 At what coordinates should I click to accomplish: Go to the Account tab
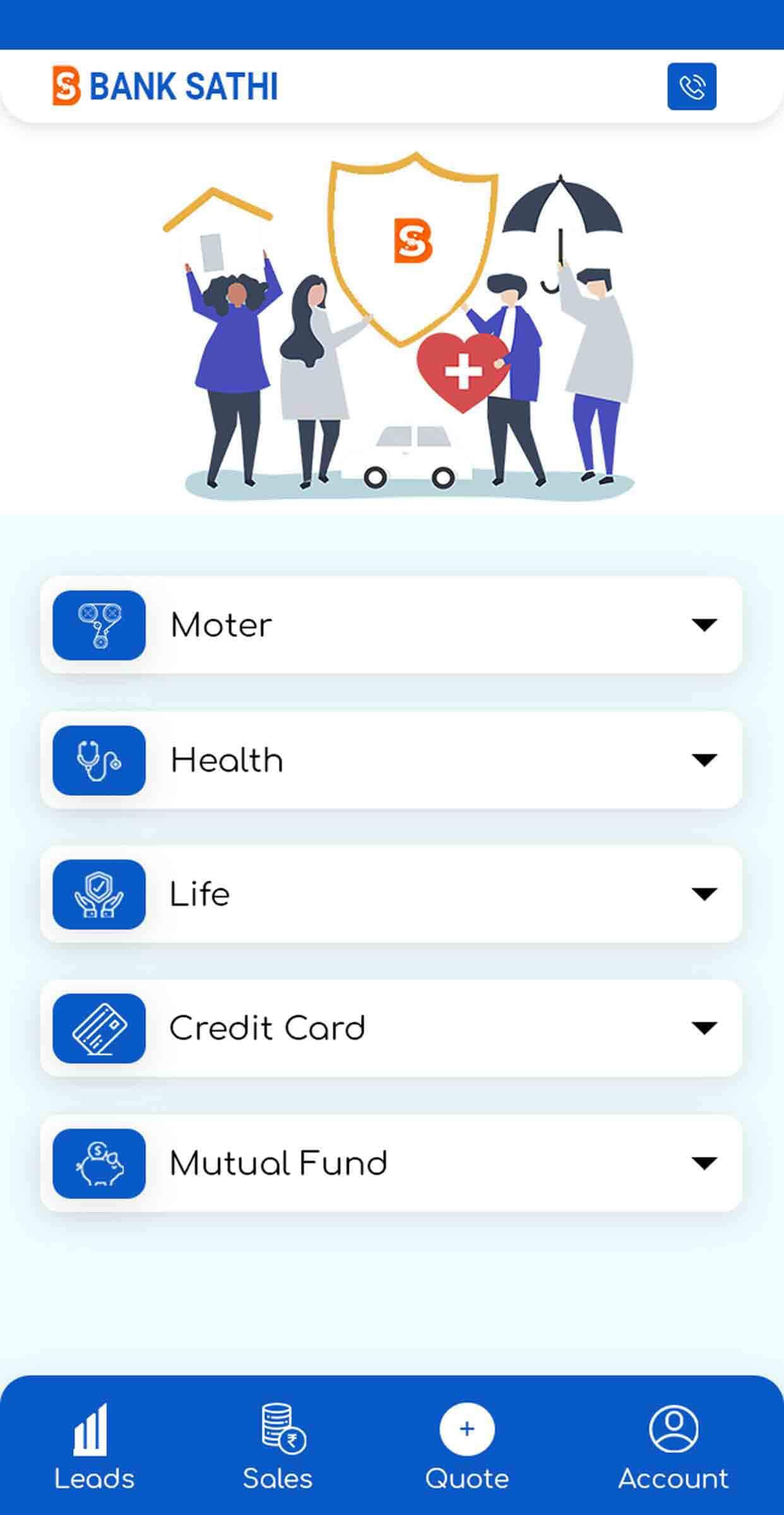[673, 1447]
